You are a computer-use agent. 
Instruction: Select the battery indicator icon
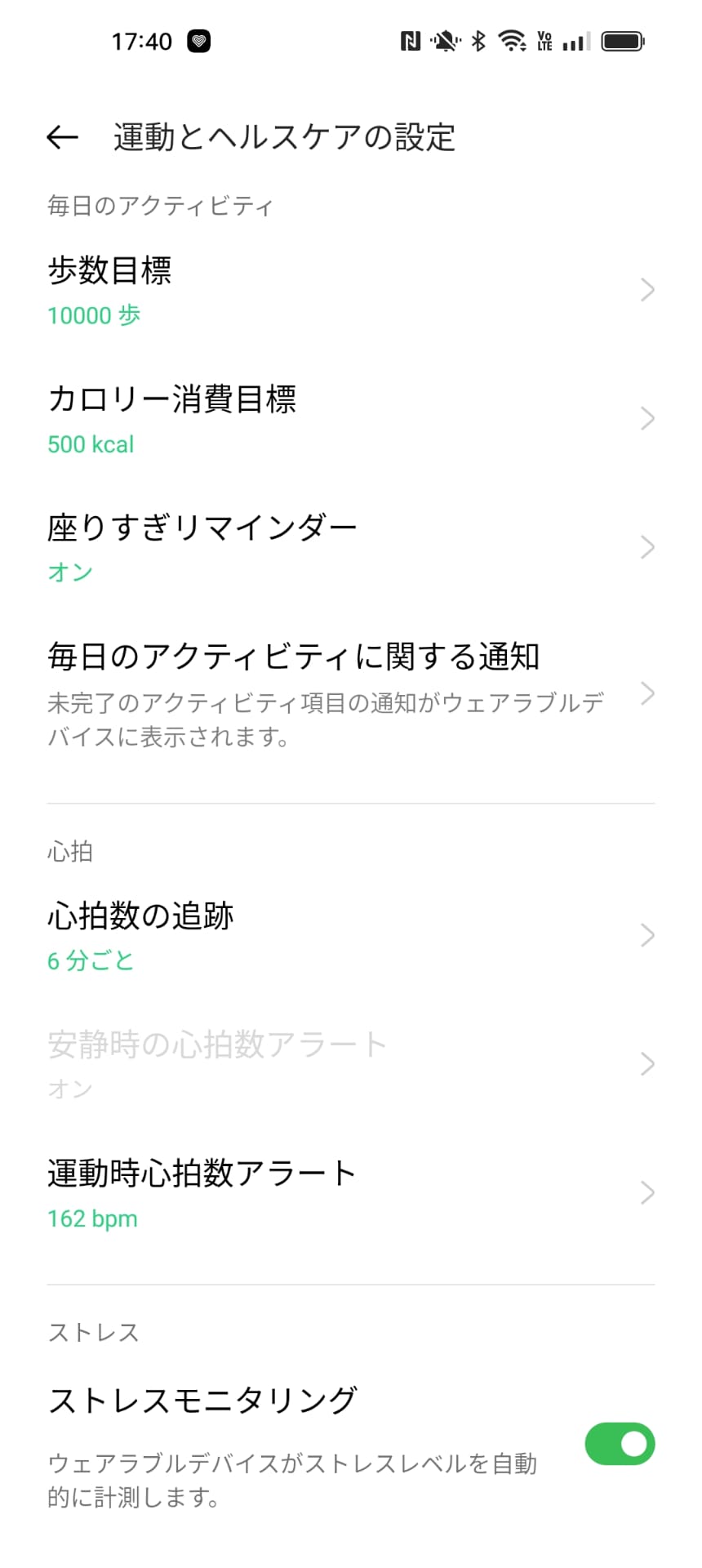point(621,41)
